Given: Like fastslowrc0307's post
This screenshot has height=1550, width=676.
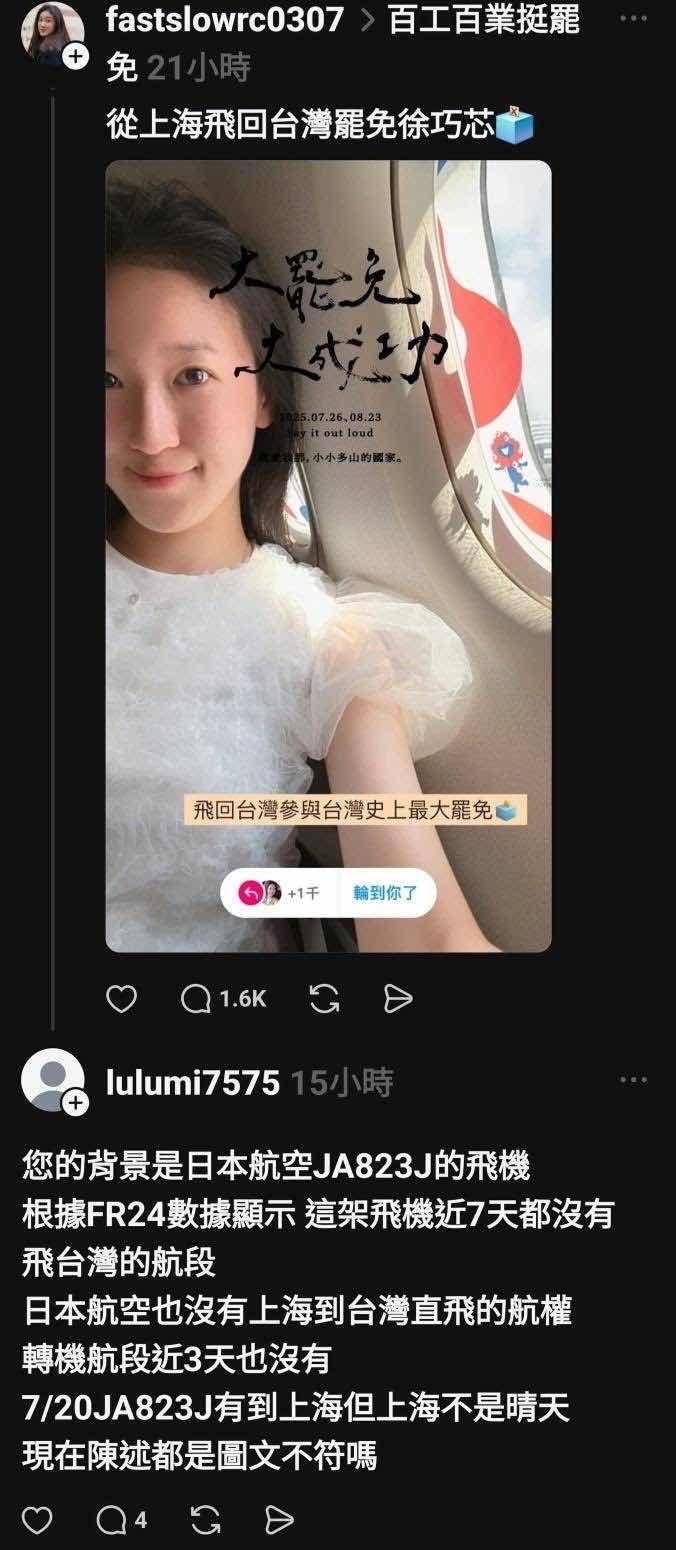Looking at the screenshot, I should coord(121,998).
